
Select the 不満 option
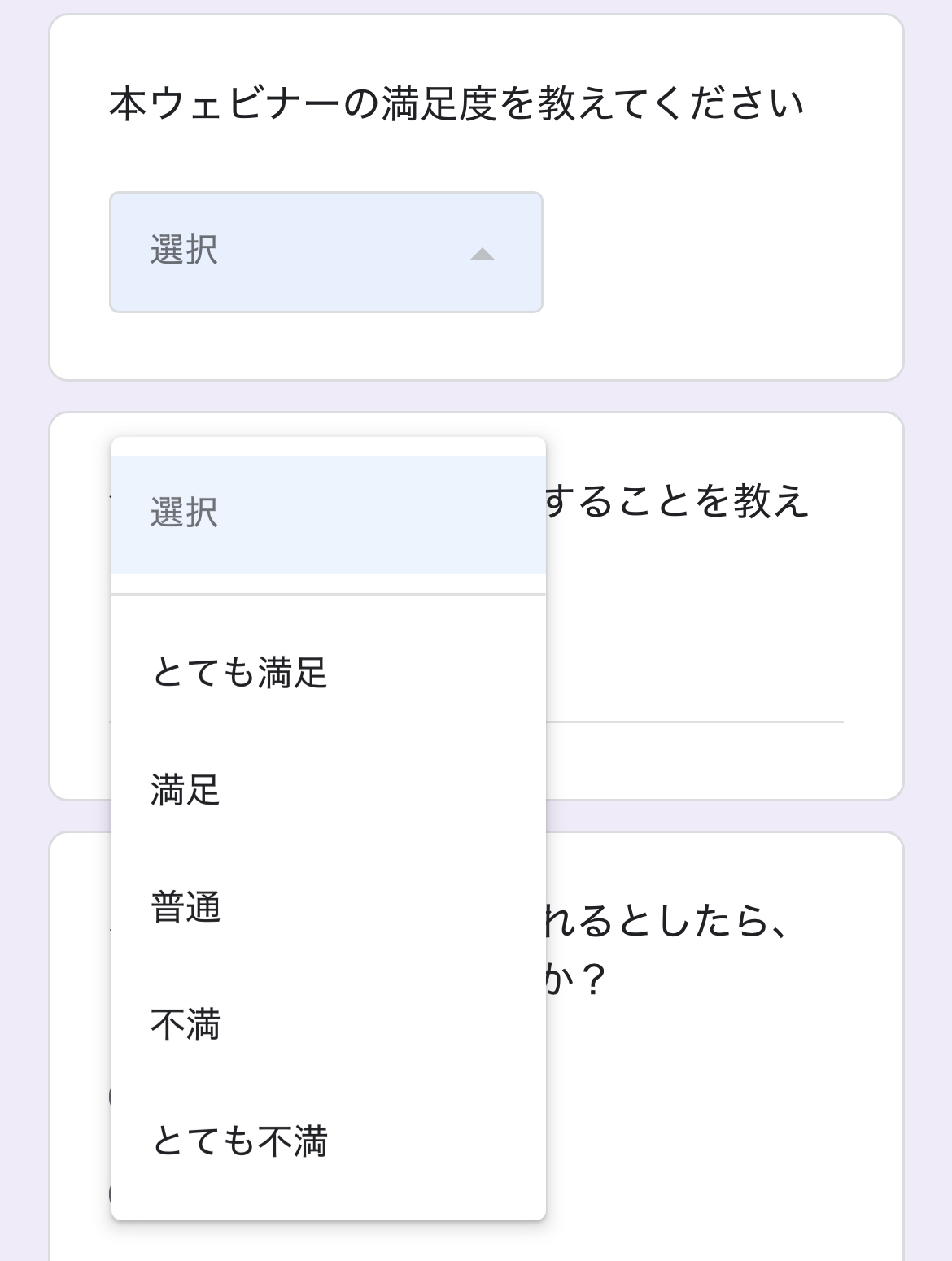185,1027
